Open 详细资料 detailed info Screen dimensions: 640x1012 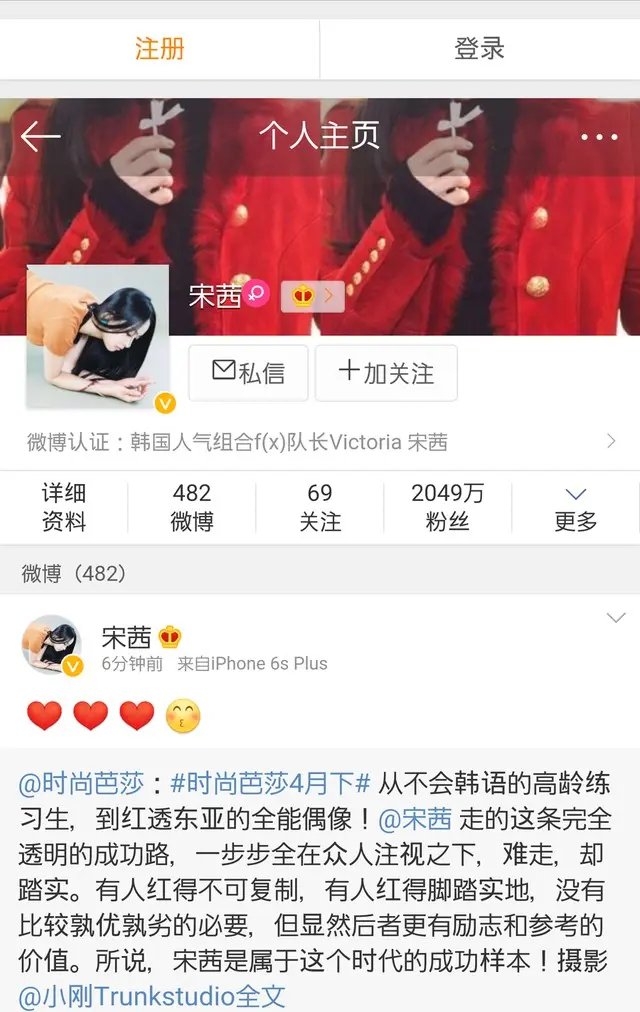click(x=64, y=507)
